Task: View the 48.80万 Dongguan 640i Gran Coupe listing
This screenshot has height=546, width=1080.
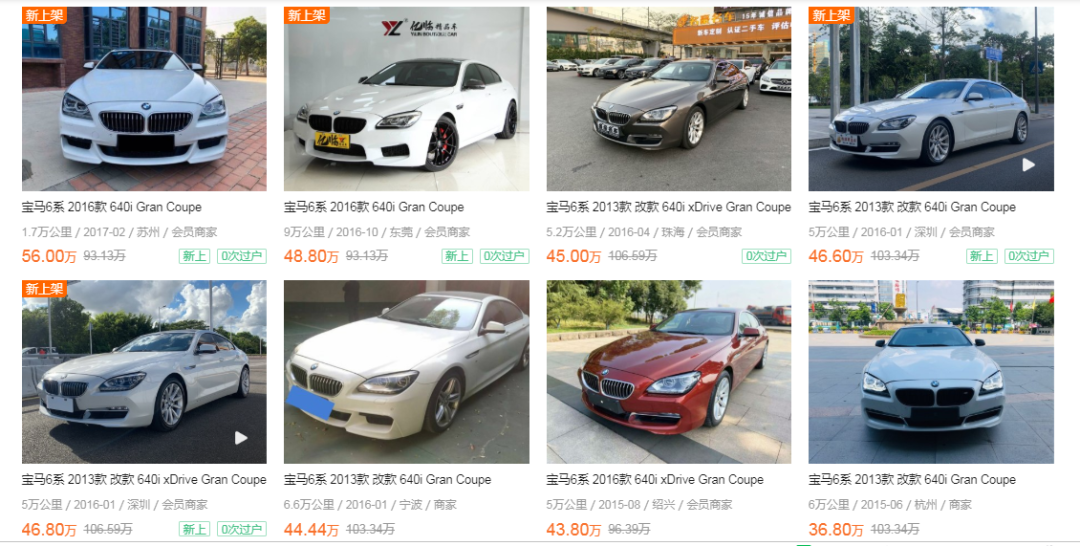Action: (406, 100)
